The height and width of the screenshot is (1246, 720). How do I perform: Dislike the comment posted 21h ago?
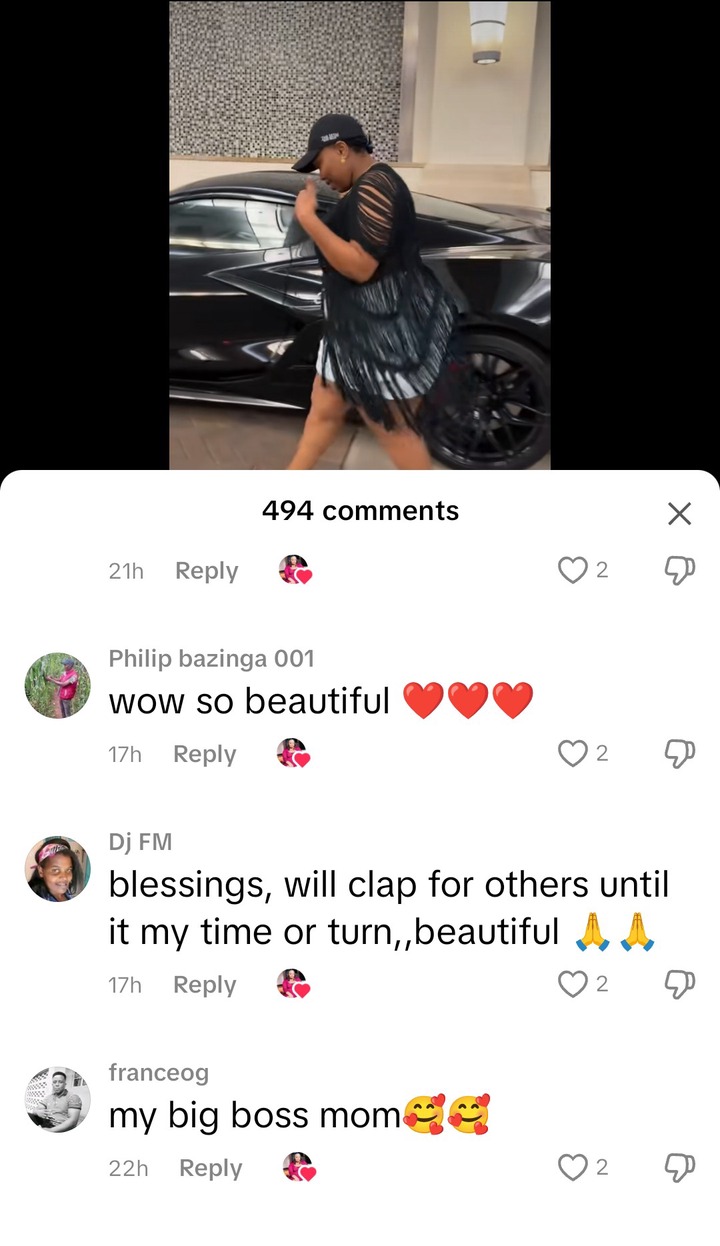coord(679,570)
